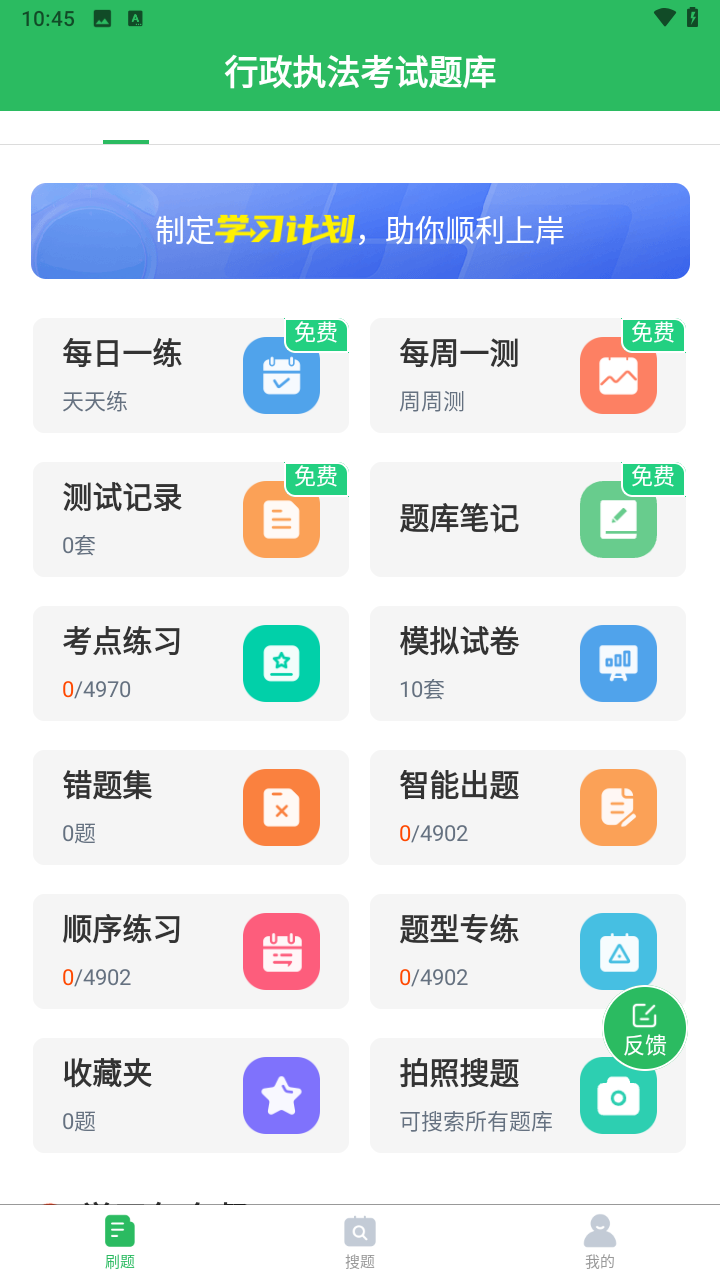Image resolution: width=720 pixels, height=1280 pixels.
Task: Open the 我的 profile tab
Action: [x=600, y=1240]
